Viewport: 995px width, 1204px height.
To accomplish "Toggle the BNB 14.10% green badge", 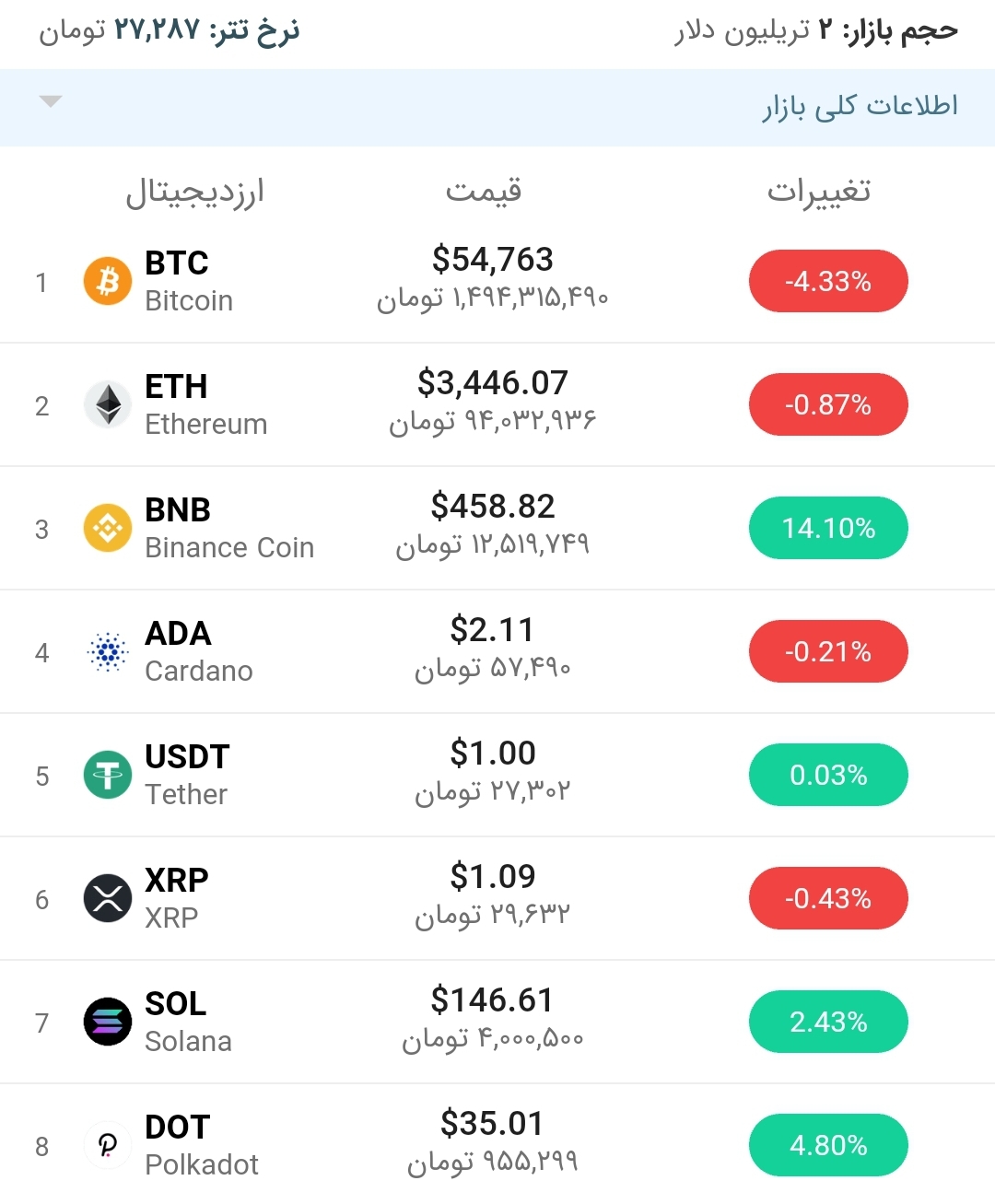I will point(827,527).
